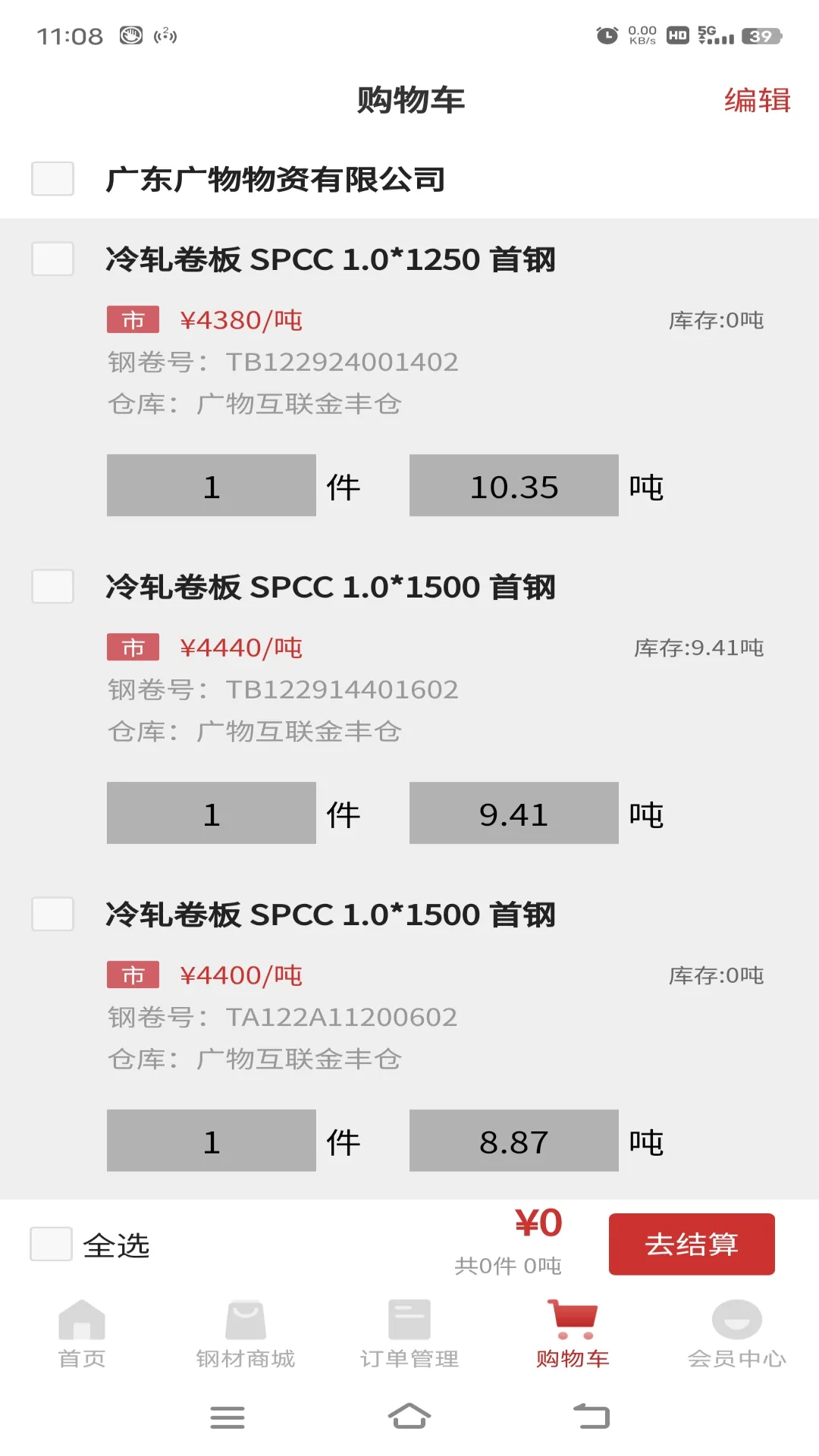
Task: Open the 订单管理 order management icon
Action: 409,1323
